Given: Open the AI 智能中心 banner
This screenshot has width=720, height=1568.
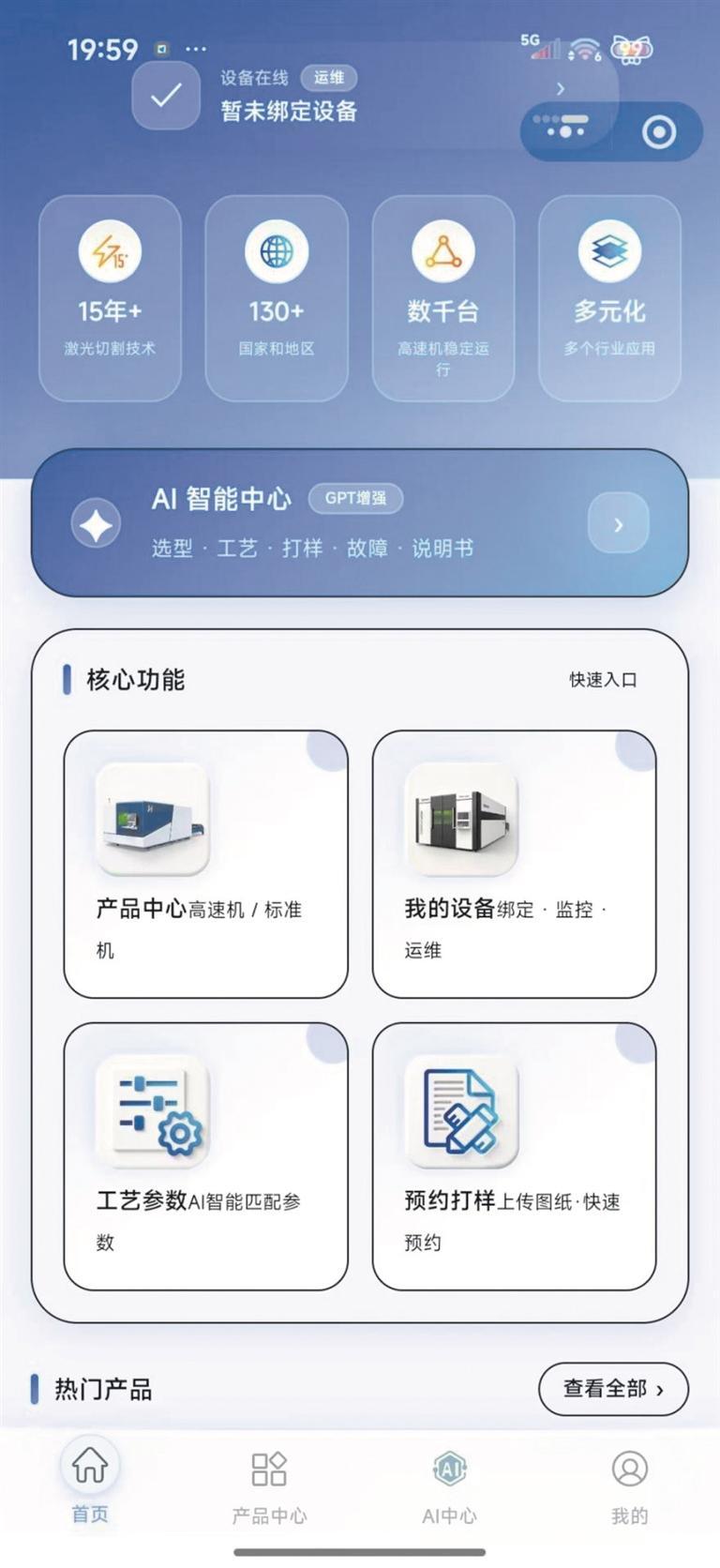Looking at the screenshot, I should tap(360, 522).
